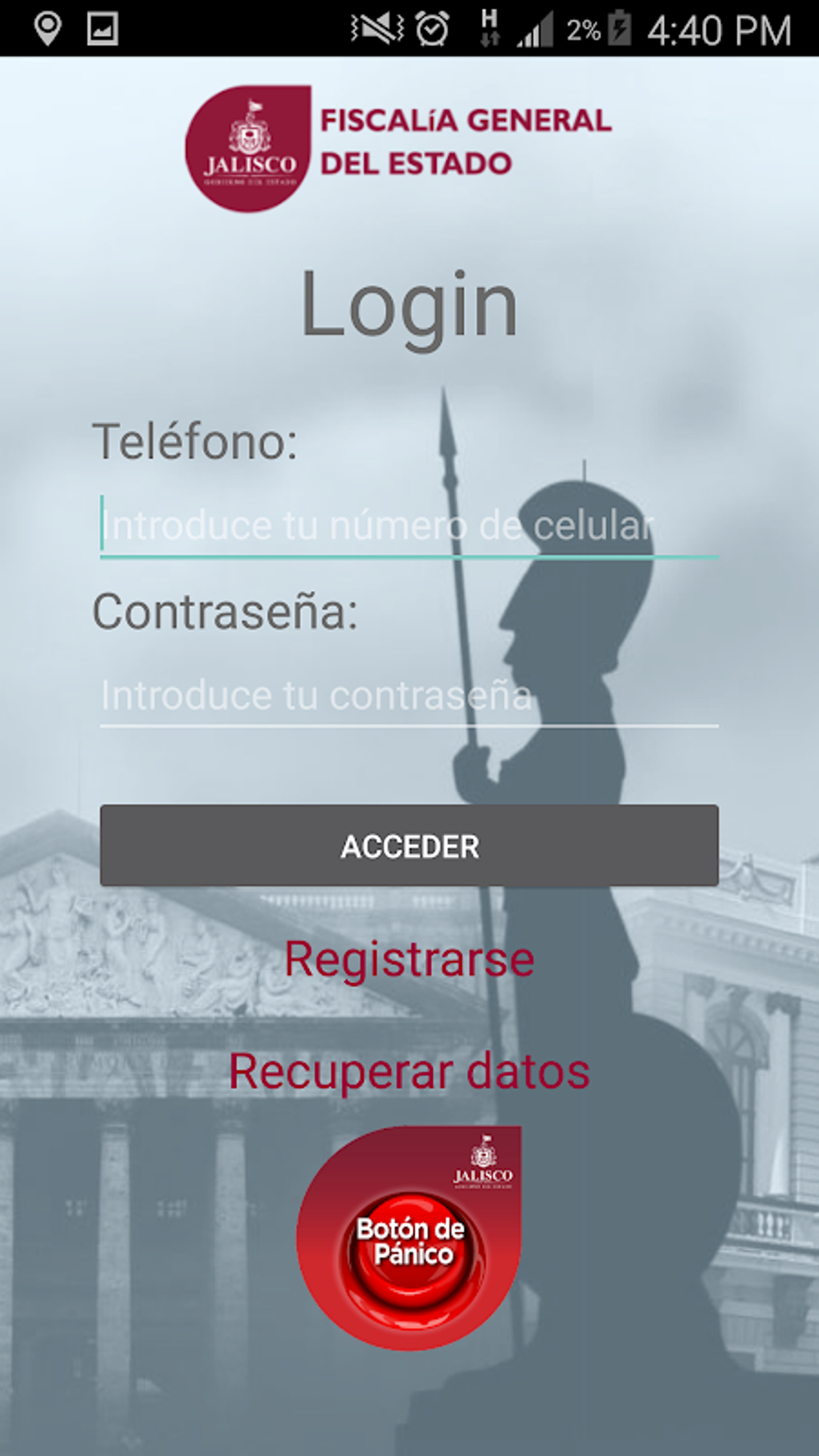The image size is (819, 1456).
Task: Open Recuperar datos to recover account
Action: (x=409, y=1071)
